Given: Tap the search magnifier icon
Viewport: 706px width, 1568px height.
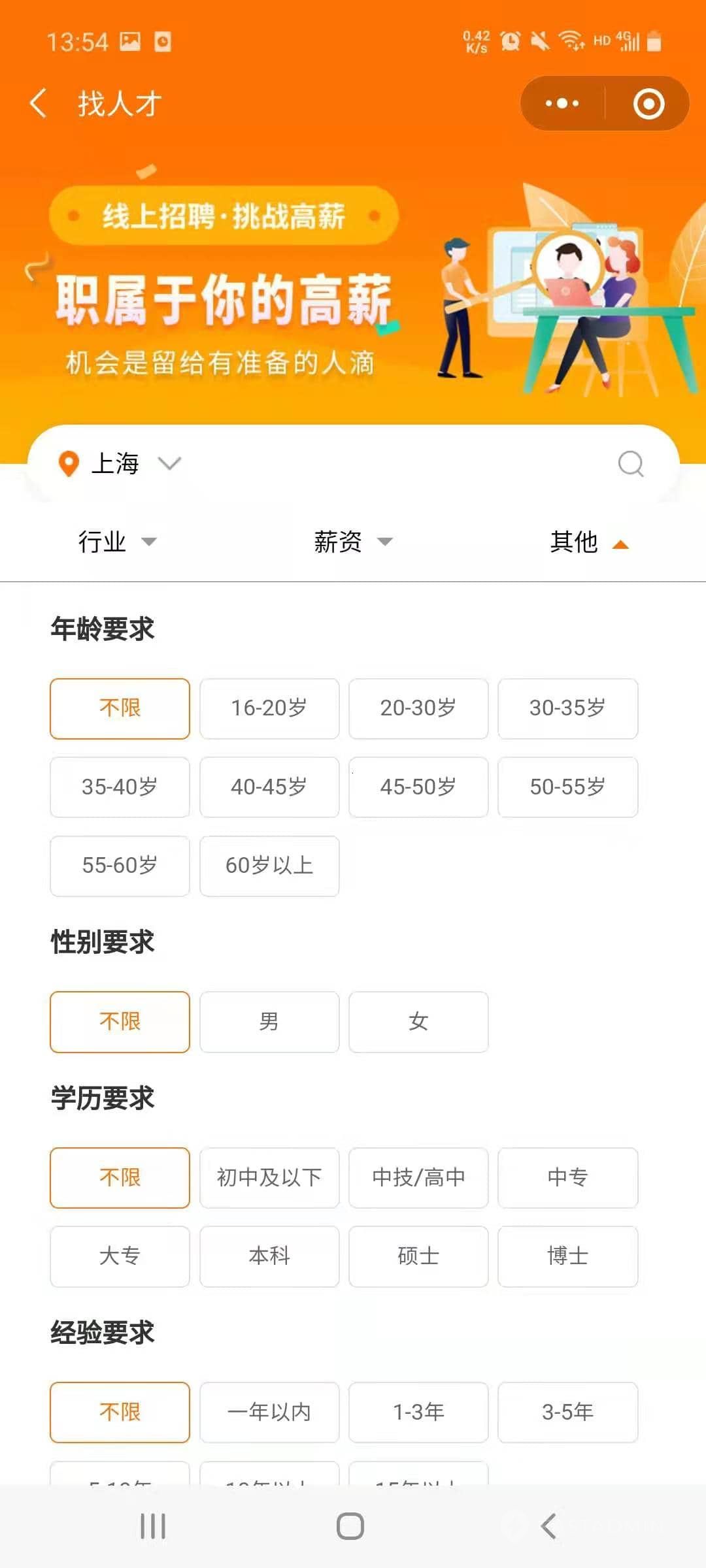Looking at the screenshot, I should point(631,464).
